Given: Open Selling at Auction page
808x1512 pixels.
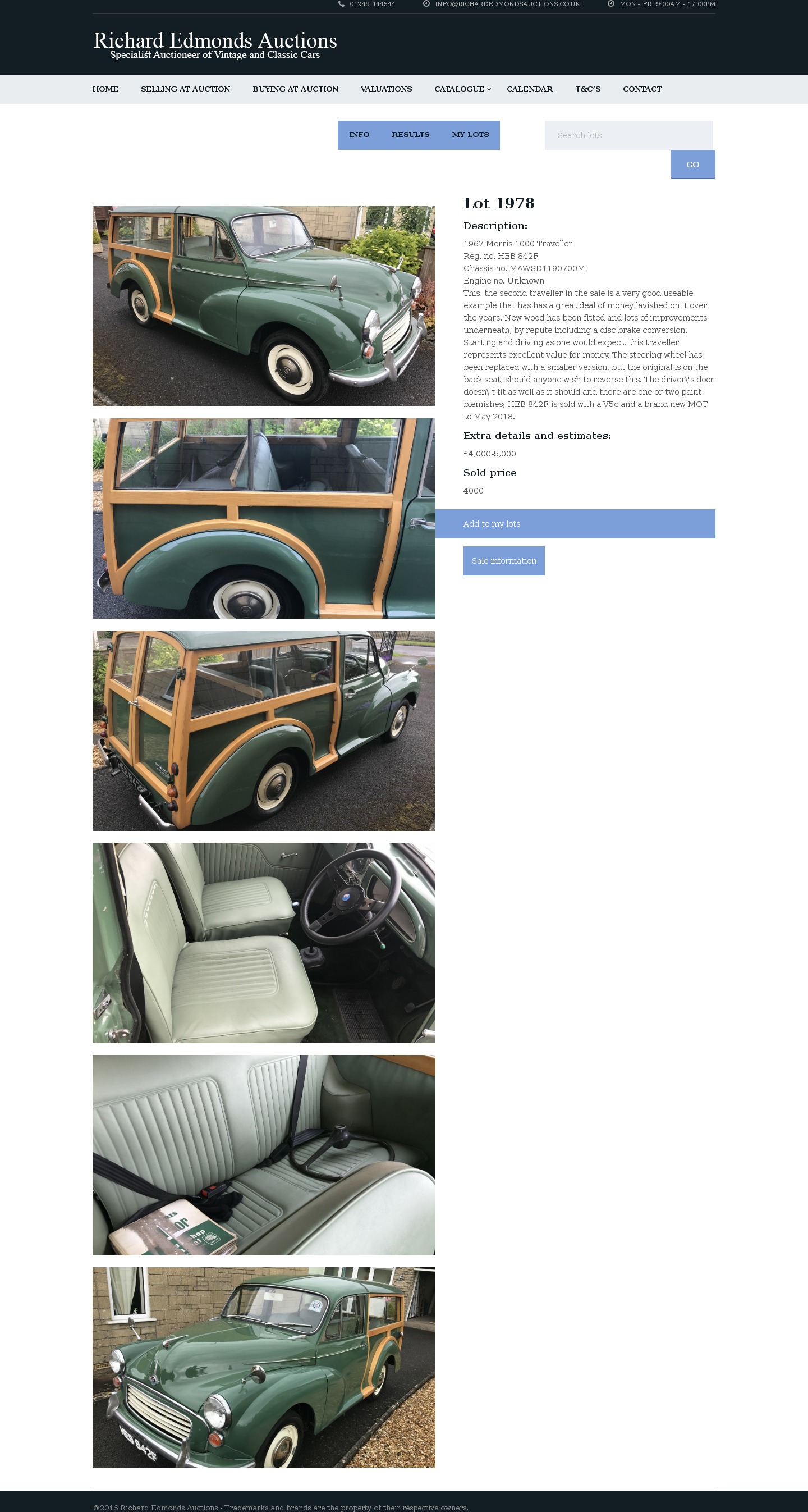Looking at the screenshot, I should click(185, 89).
